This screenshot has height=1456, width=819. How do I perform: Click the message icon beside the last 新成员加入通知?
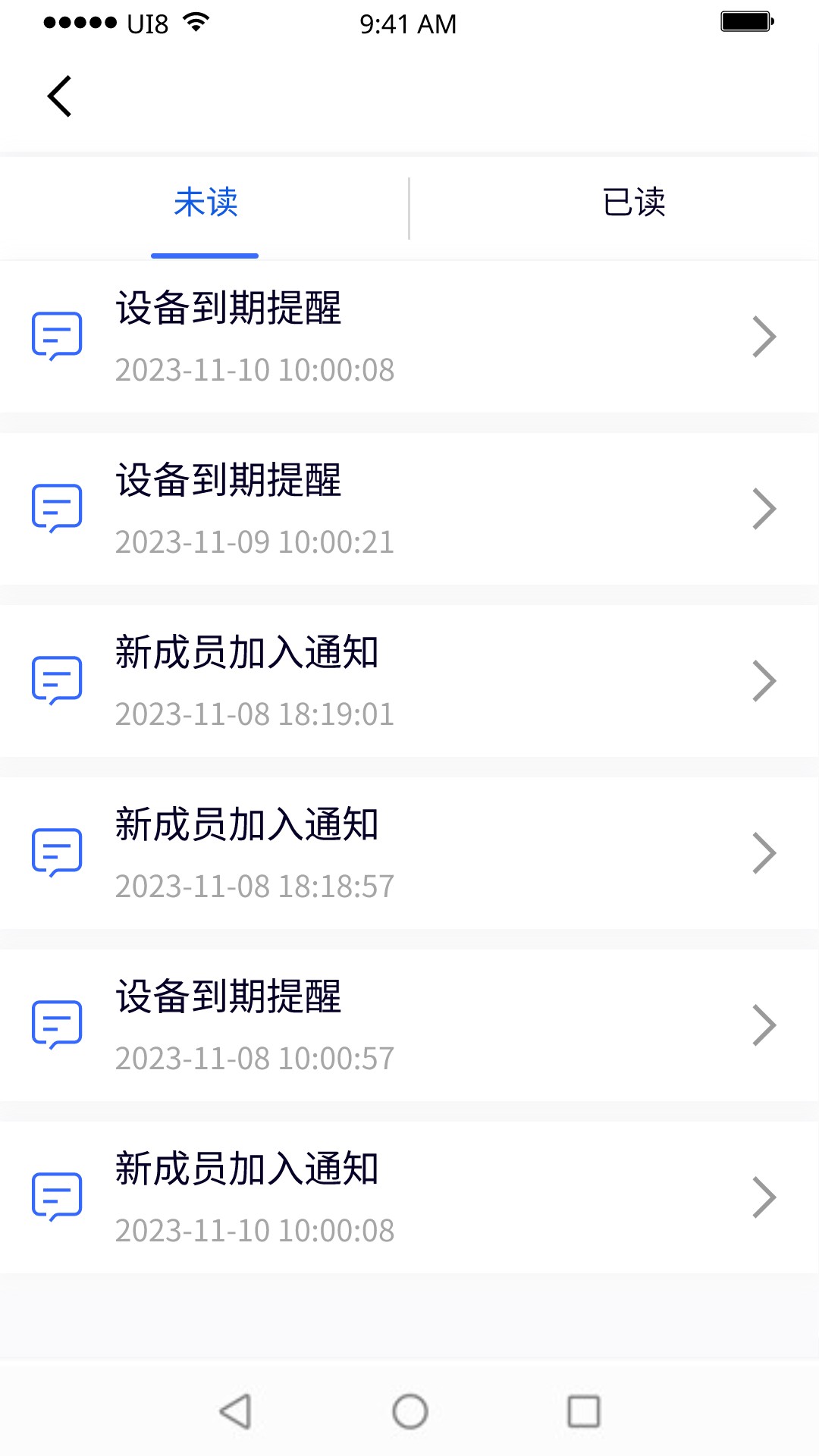click(x=57, y=1197)
